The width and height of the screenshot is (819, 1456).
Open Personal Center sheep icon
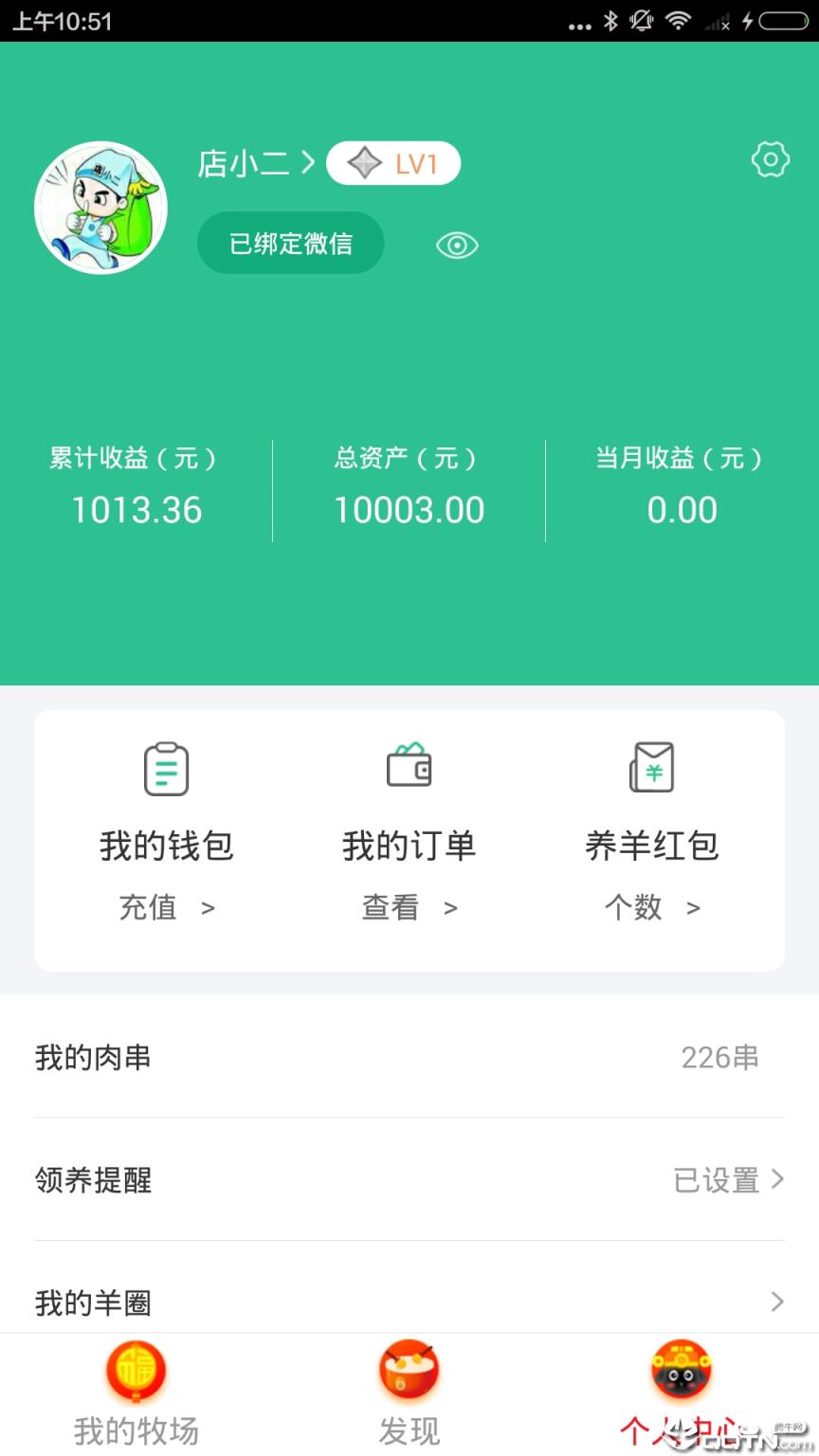click(682, 1372)
